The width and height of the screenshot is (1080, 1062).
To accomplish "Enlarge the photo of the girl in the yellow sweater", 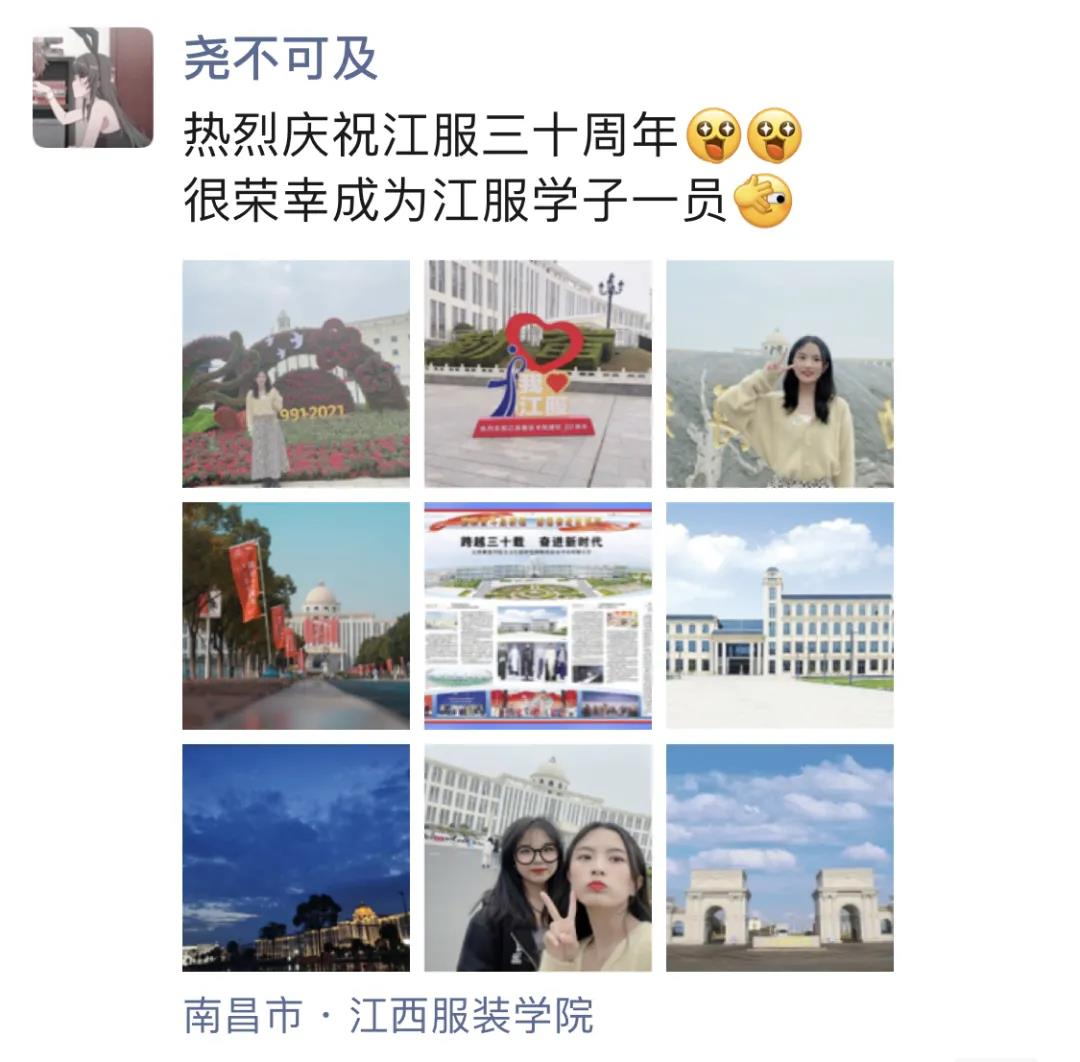I will pos(780,374).
